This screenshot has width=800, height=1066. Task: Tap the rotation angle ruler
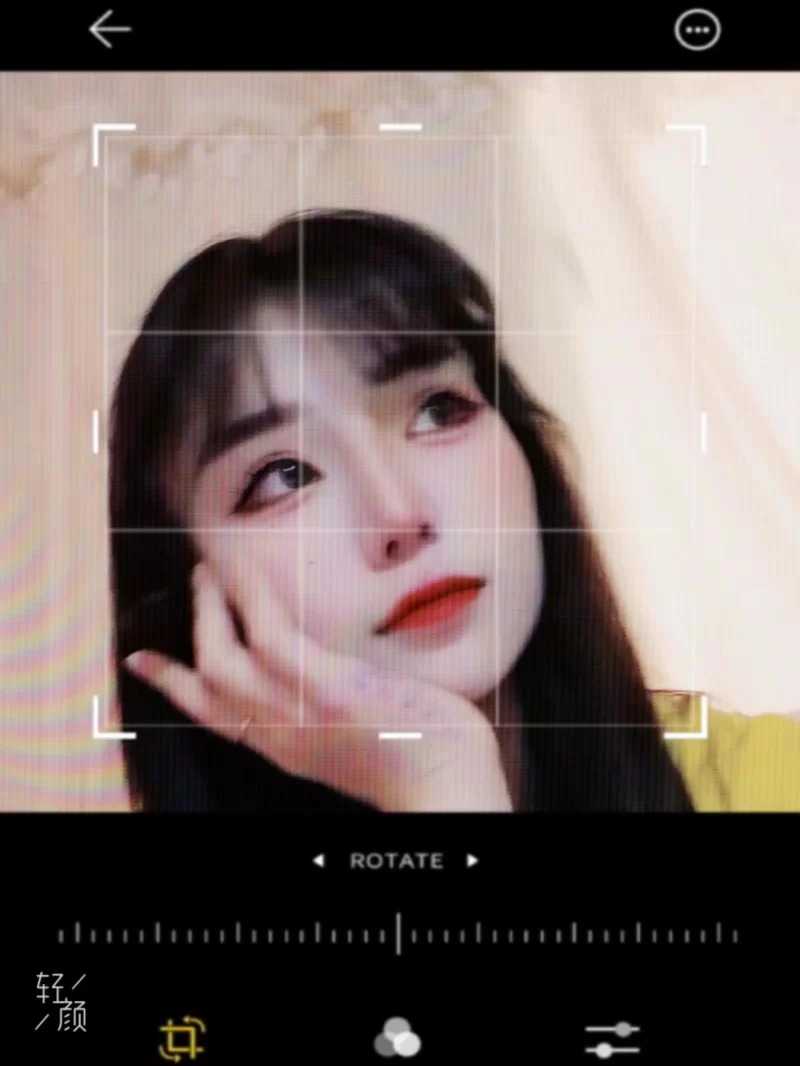click(x=398, y=935)
